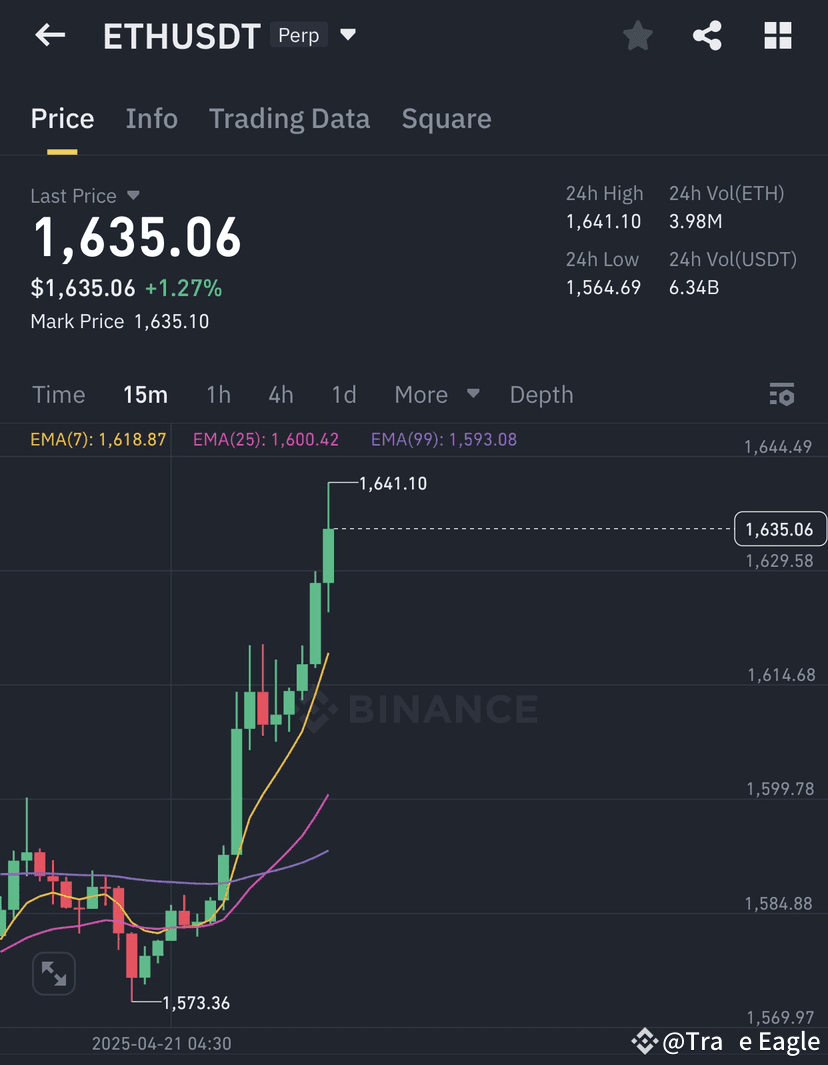Activate the Time chart view

pos(58,394)
